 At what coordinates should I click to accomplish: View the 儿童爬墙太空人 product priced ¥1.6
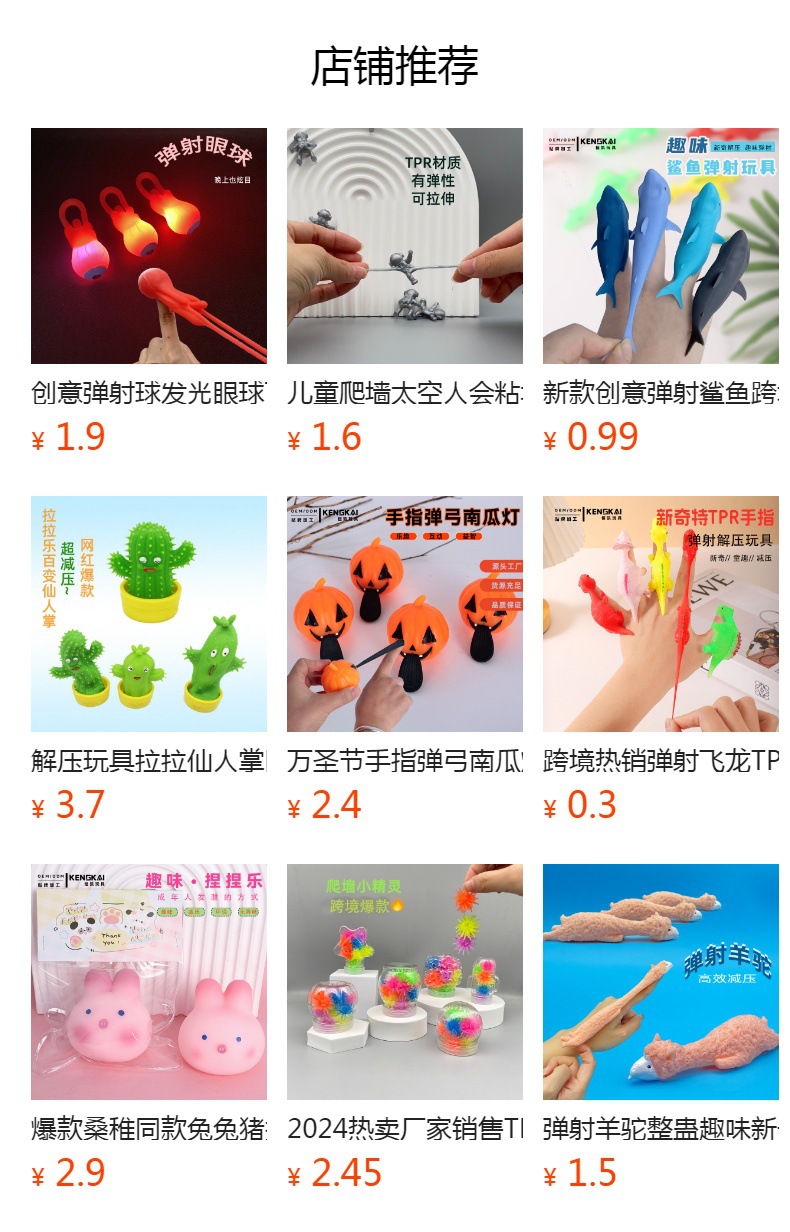[405, 292]
